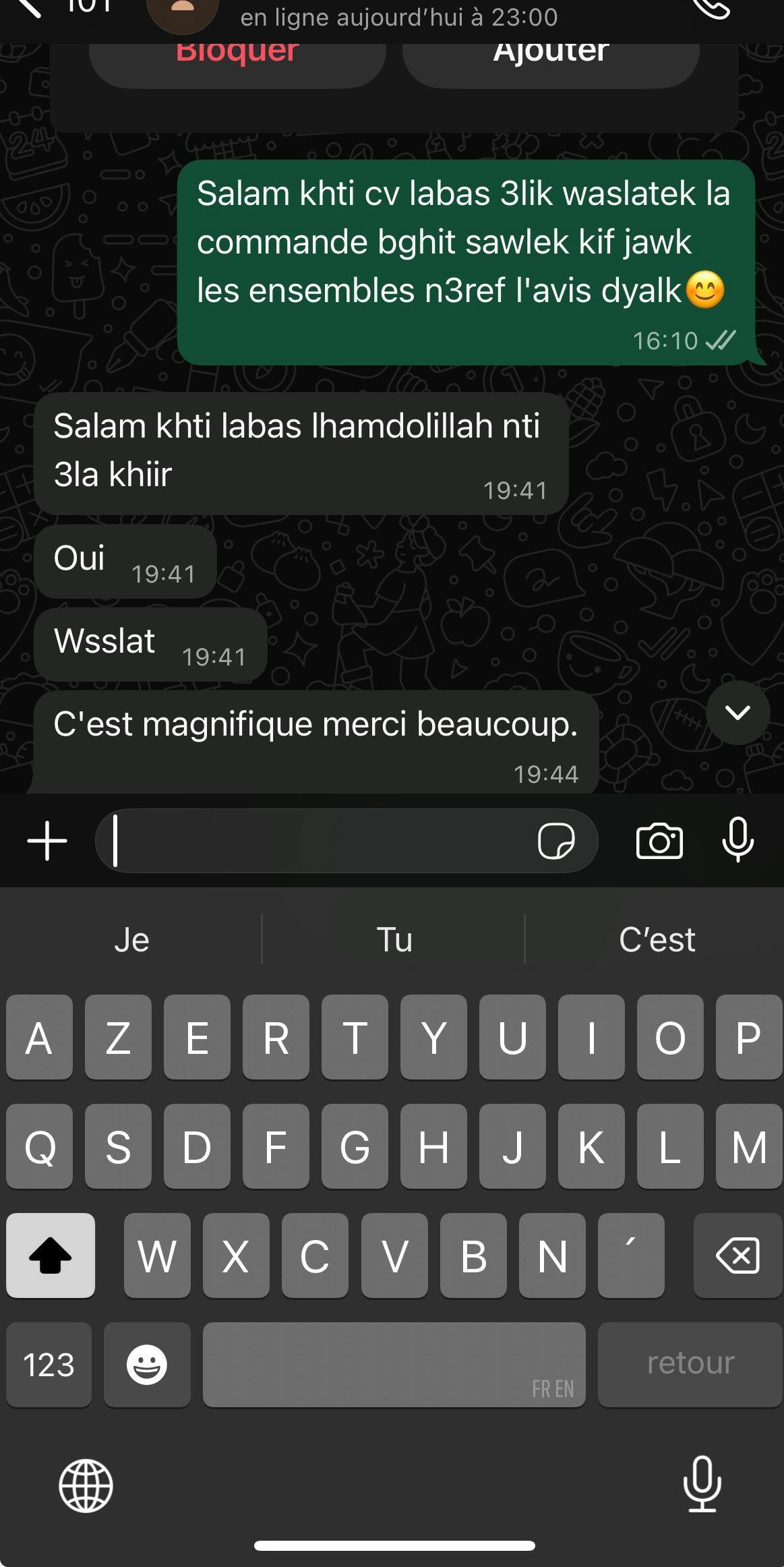Insert the suggestion "Tu"

click(394, 939)
